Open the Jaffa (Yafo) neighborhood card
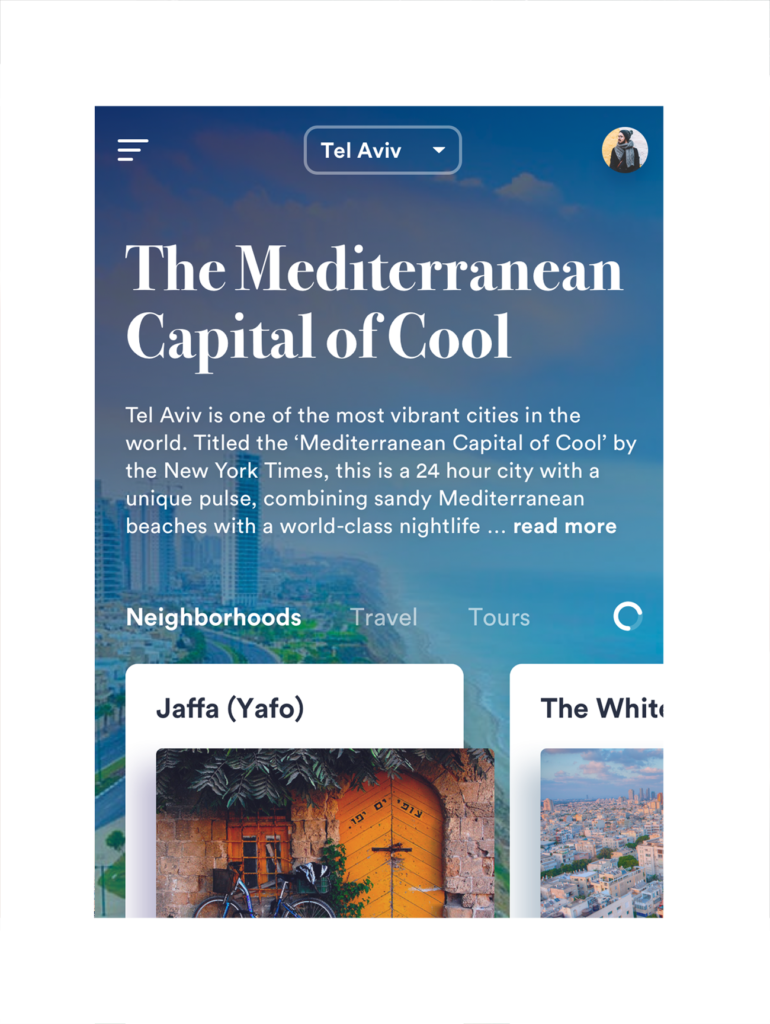Image resolution: width=770 pixels, height=1024 pixels. click(294, 790)
